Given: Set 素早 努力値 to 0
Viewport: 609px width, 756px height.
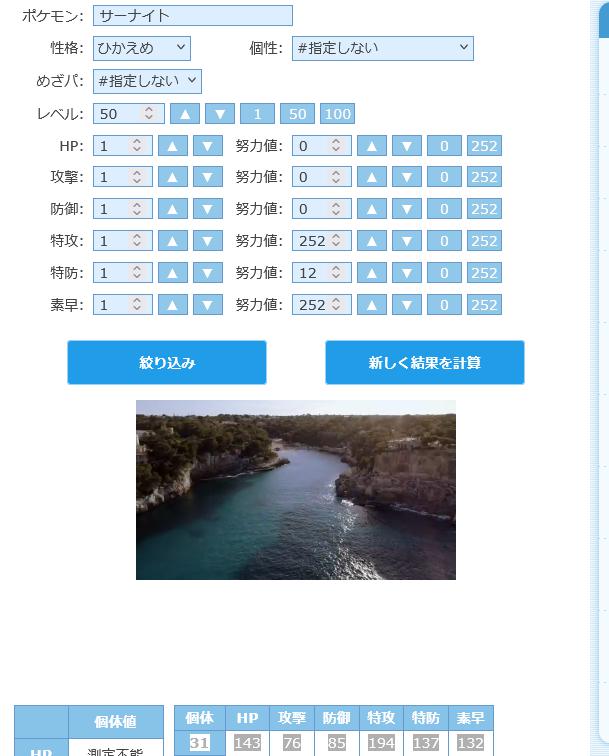Looking at the screenshot, I should [444, 305].
